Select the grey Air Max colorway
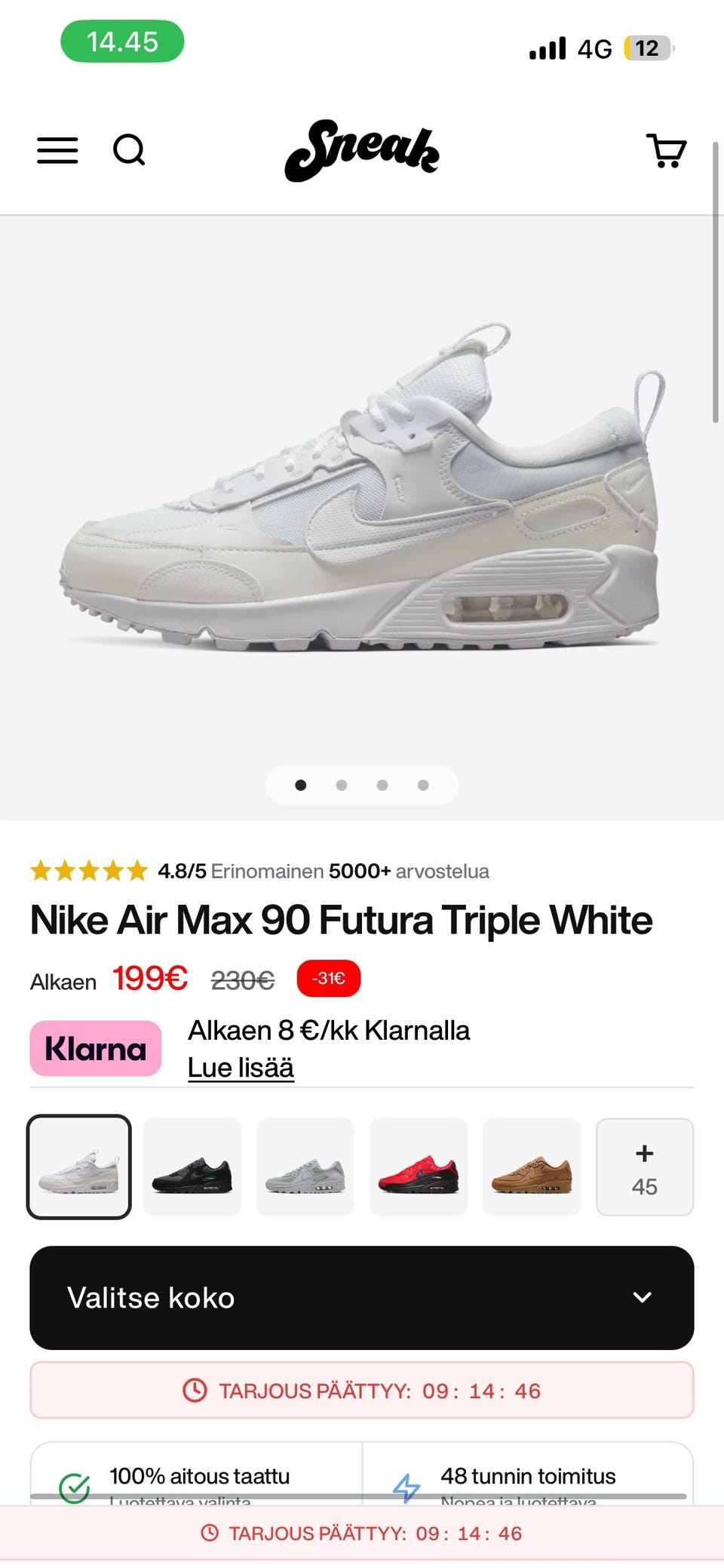This screenshot has width=724, height=1568. pyautogui.click(x=305, y=1167)
